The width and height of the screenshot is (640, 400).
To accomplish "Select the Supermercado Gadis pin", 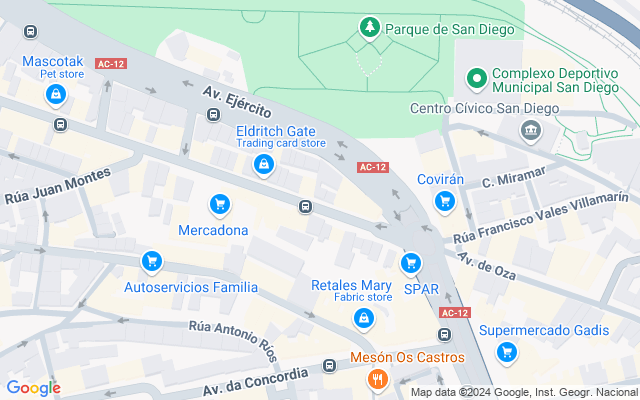I will [507, 352].
